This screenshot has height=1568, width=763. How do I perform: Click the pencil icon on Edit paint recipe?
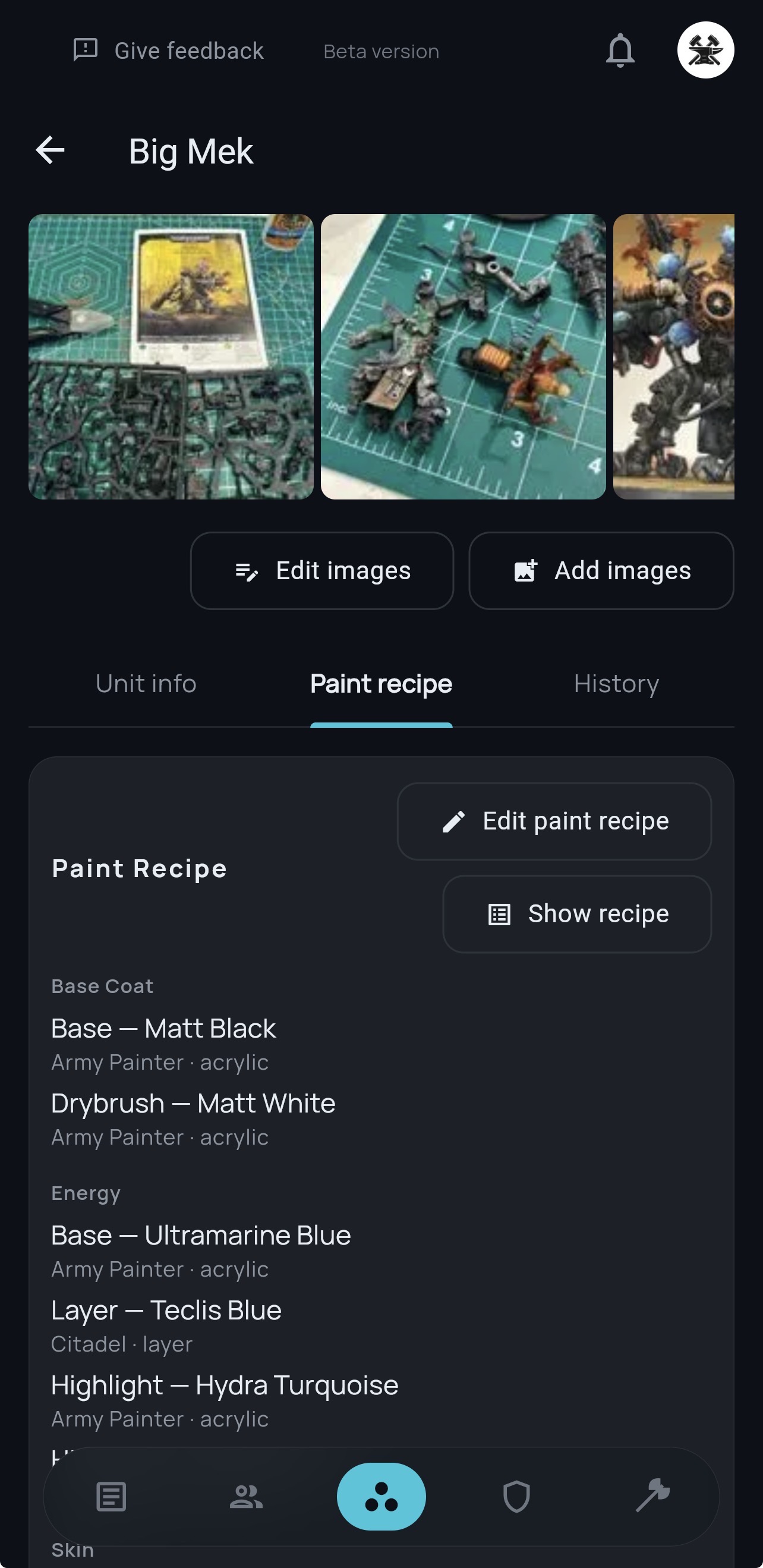[453, 821]
